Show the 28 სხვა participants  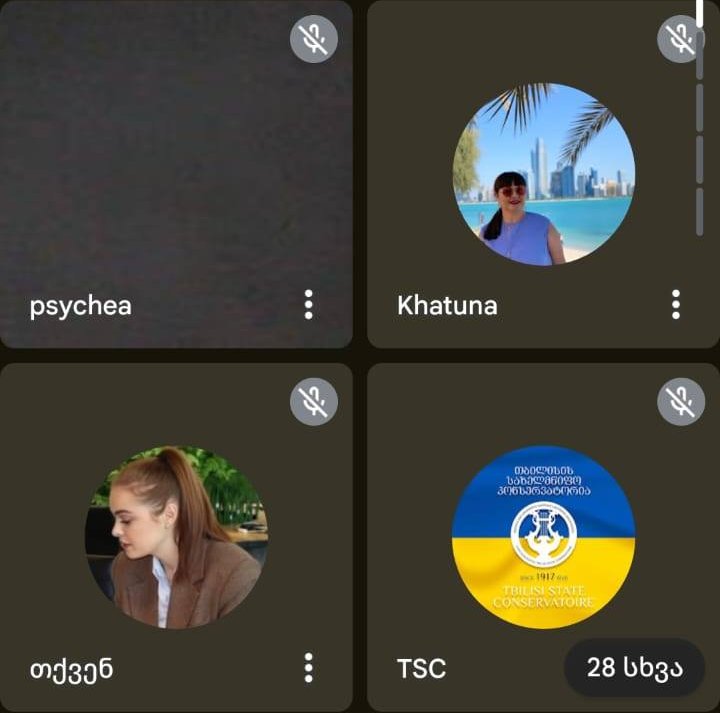(634, 667)
